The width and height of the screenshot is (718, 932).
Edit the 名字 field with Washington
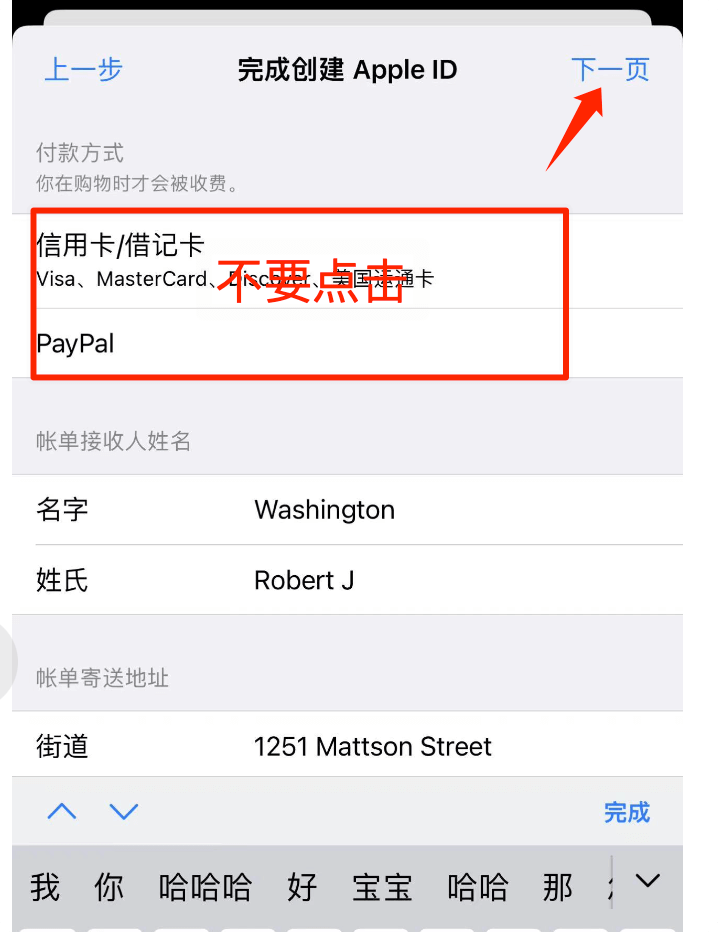click(325, 509)
